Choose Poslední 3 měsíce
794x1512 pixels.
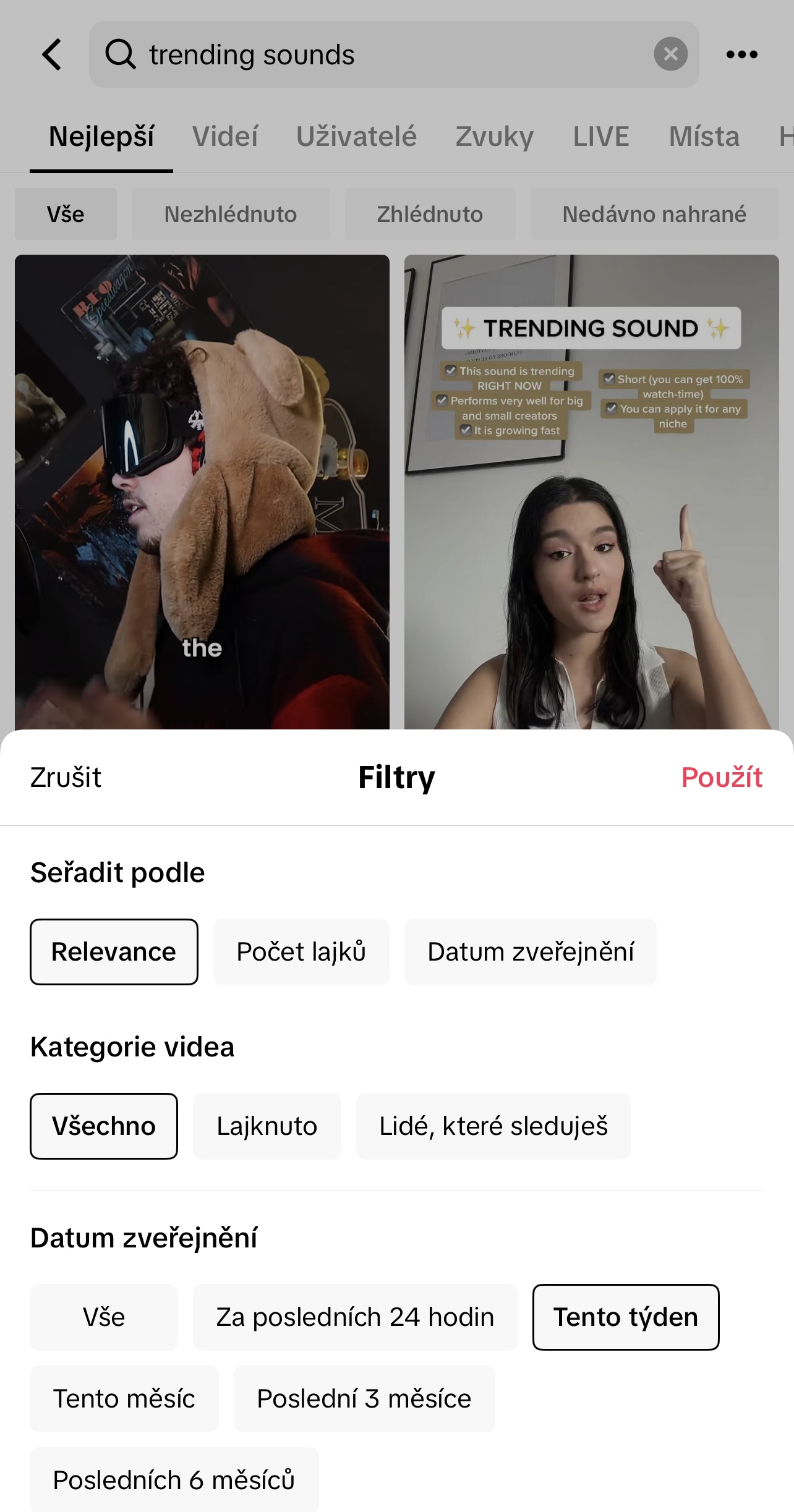pyautogui.click(x=364, y=1399)
